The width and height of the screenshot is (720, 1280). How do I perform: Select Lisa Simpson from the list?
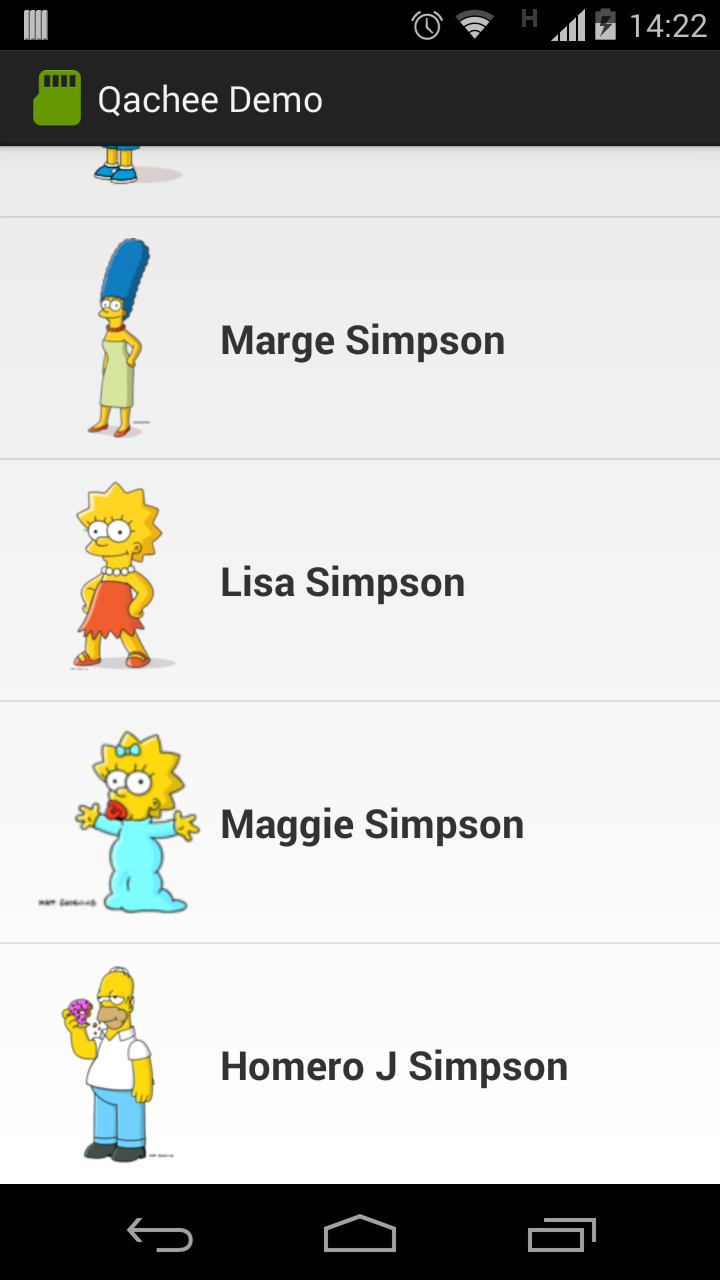tap(342, 582)
